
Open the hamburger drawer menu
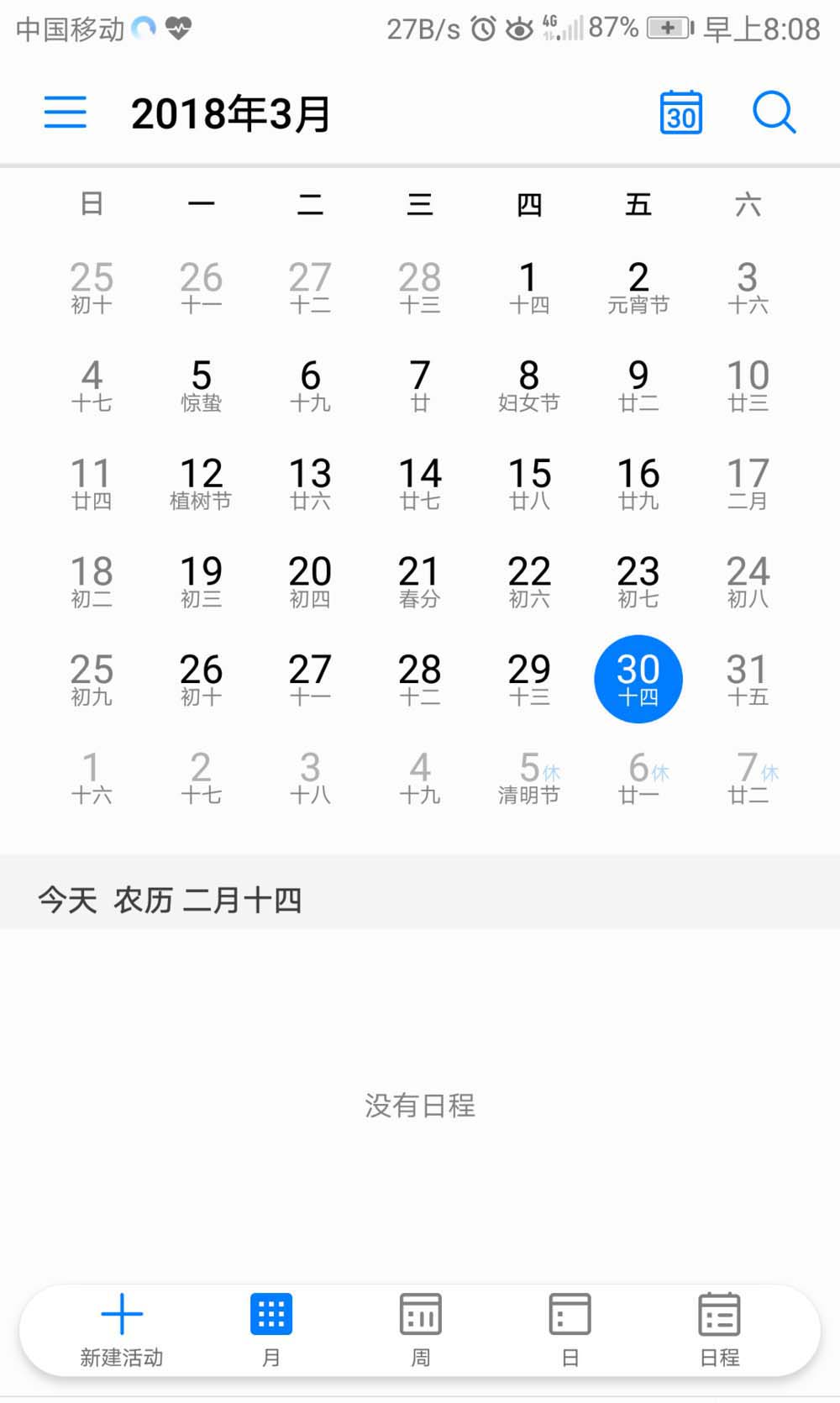tap(65, 112)
